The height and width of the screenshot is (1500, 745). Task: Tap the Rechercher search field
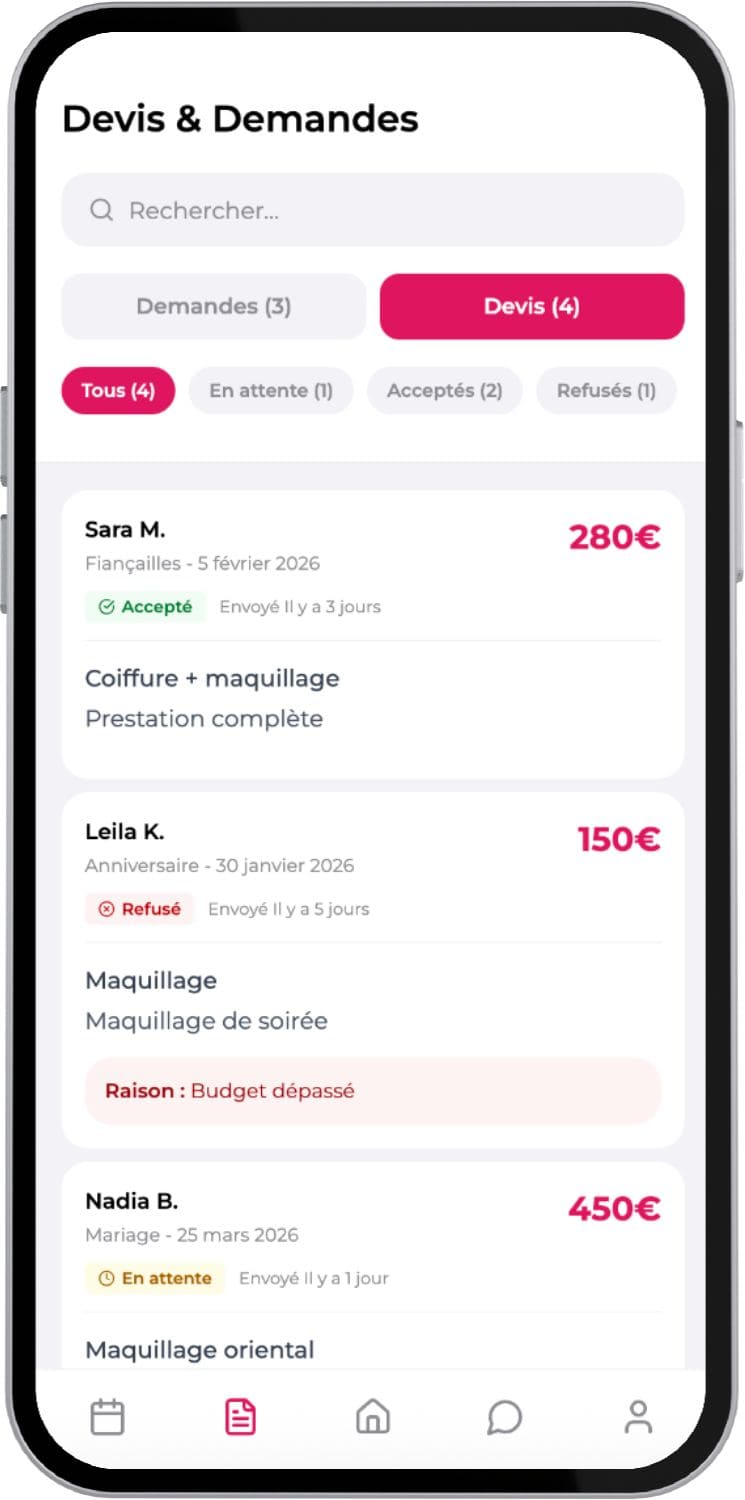[x=372, y=210]
